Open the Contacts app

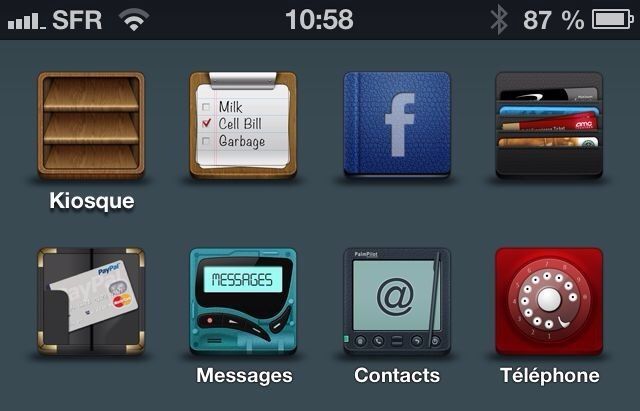397,301
